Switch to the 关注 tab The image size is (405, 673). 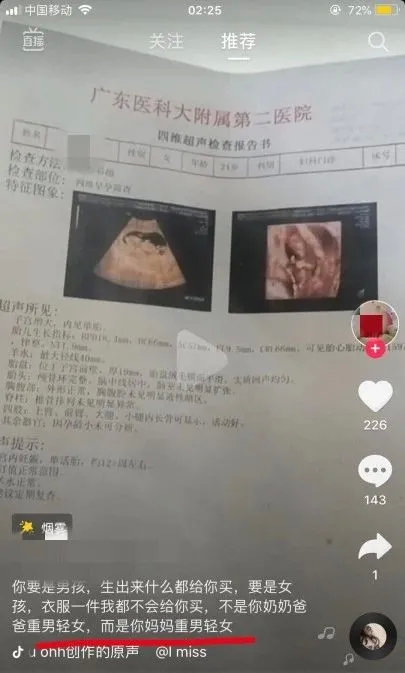click(x=166, y=41)
